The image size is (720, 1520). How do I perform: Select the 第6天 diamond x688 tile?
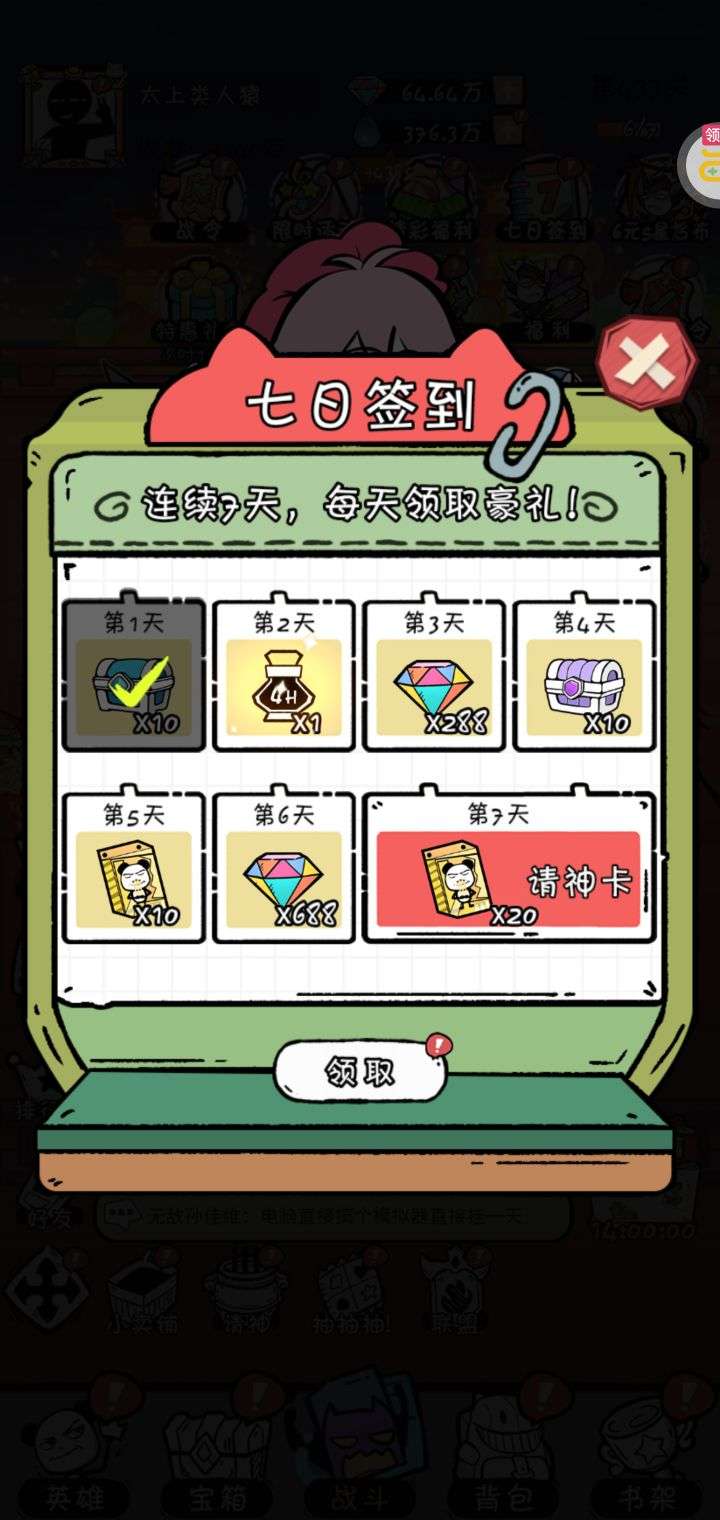284,867
